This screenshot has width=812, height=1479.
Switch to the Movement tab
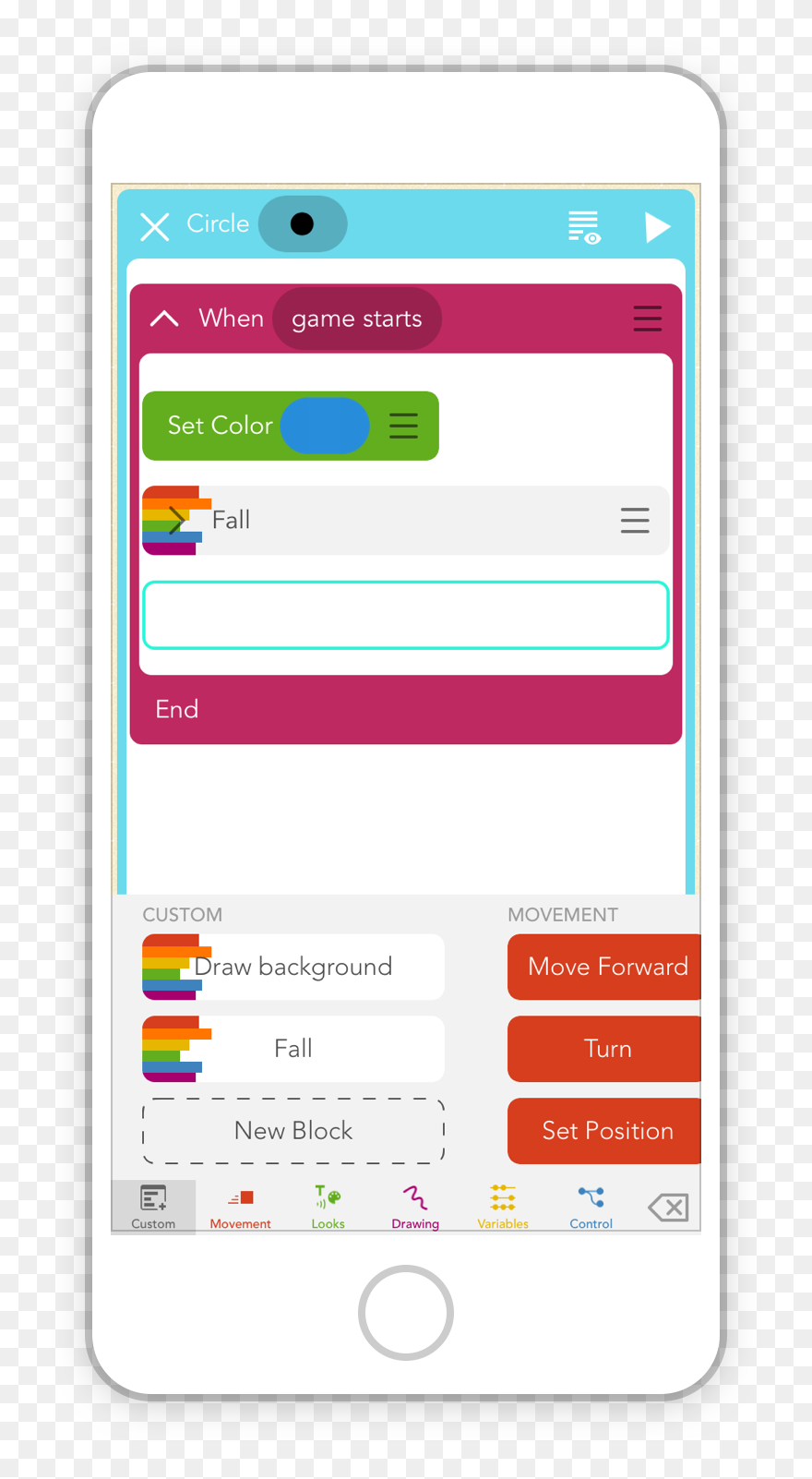(x=240, y=1208)
